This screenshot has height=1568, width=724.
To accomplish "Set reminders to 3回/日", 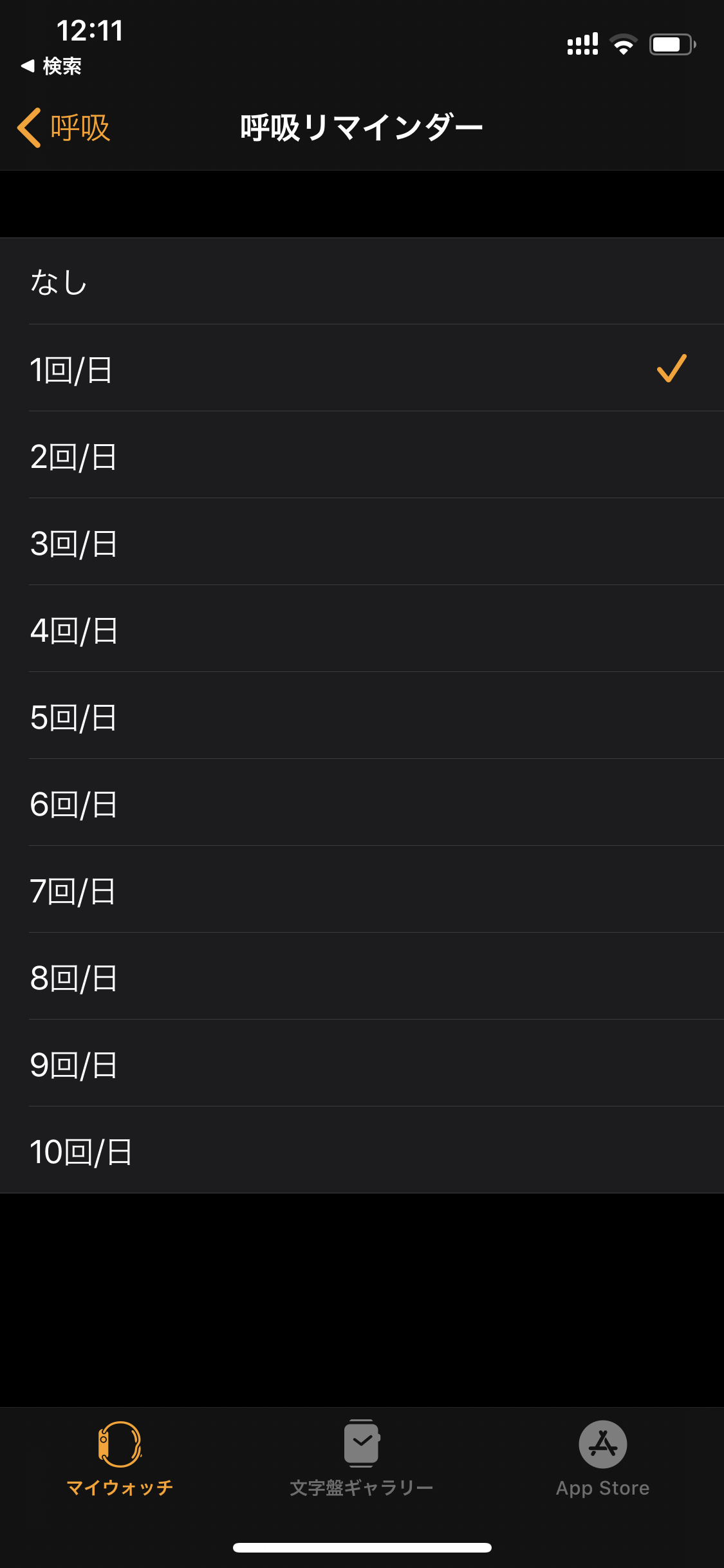I will (x=362, y=542).
